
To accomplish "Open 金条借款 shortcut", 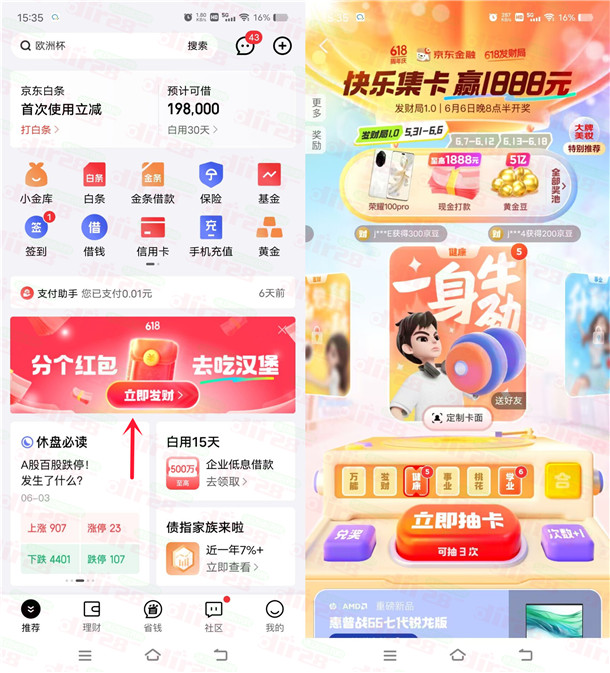I will [x=152, y=183].
